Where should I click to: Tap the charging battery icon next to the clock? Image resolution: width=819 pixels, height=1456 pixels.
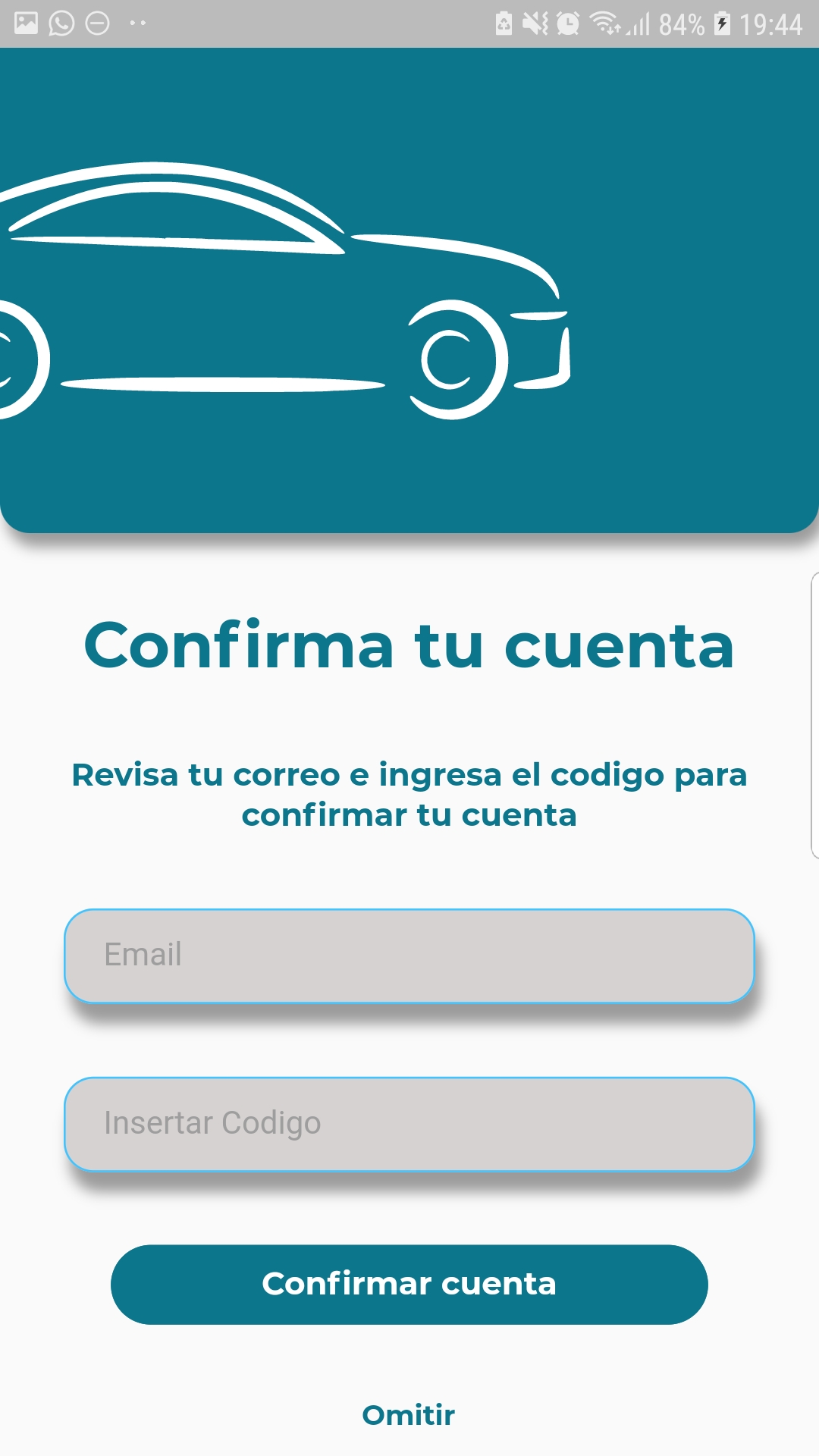pyautogui.click(x=721, y=22)
